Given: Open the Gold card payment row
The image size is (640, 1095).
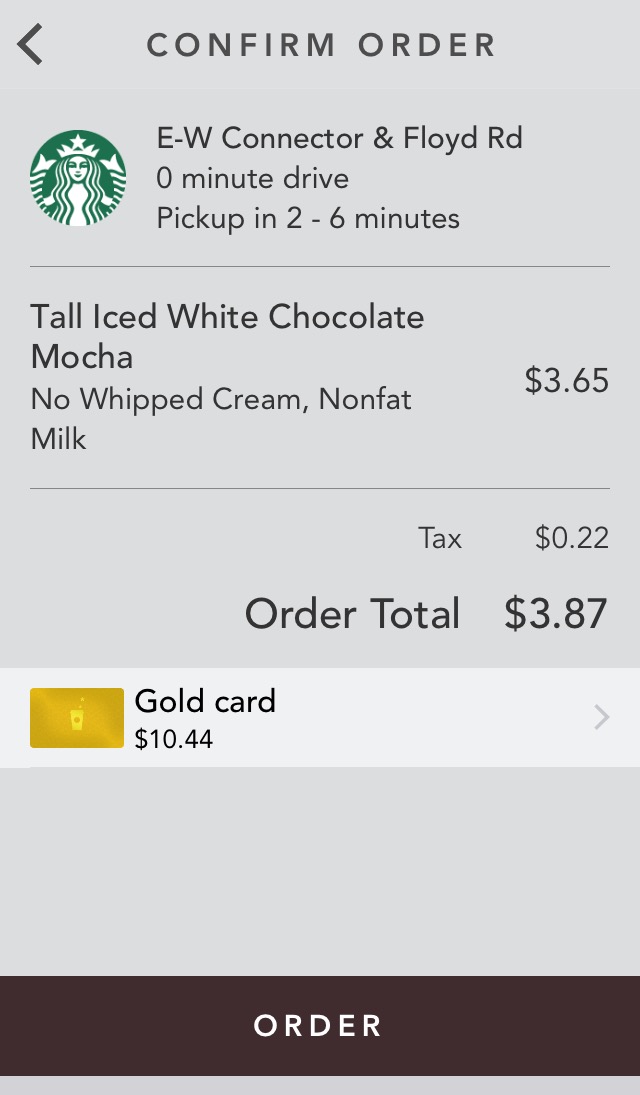Looking at the screenshot, I should coord(320,718).
